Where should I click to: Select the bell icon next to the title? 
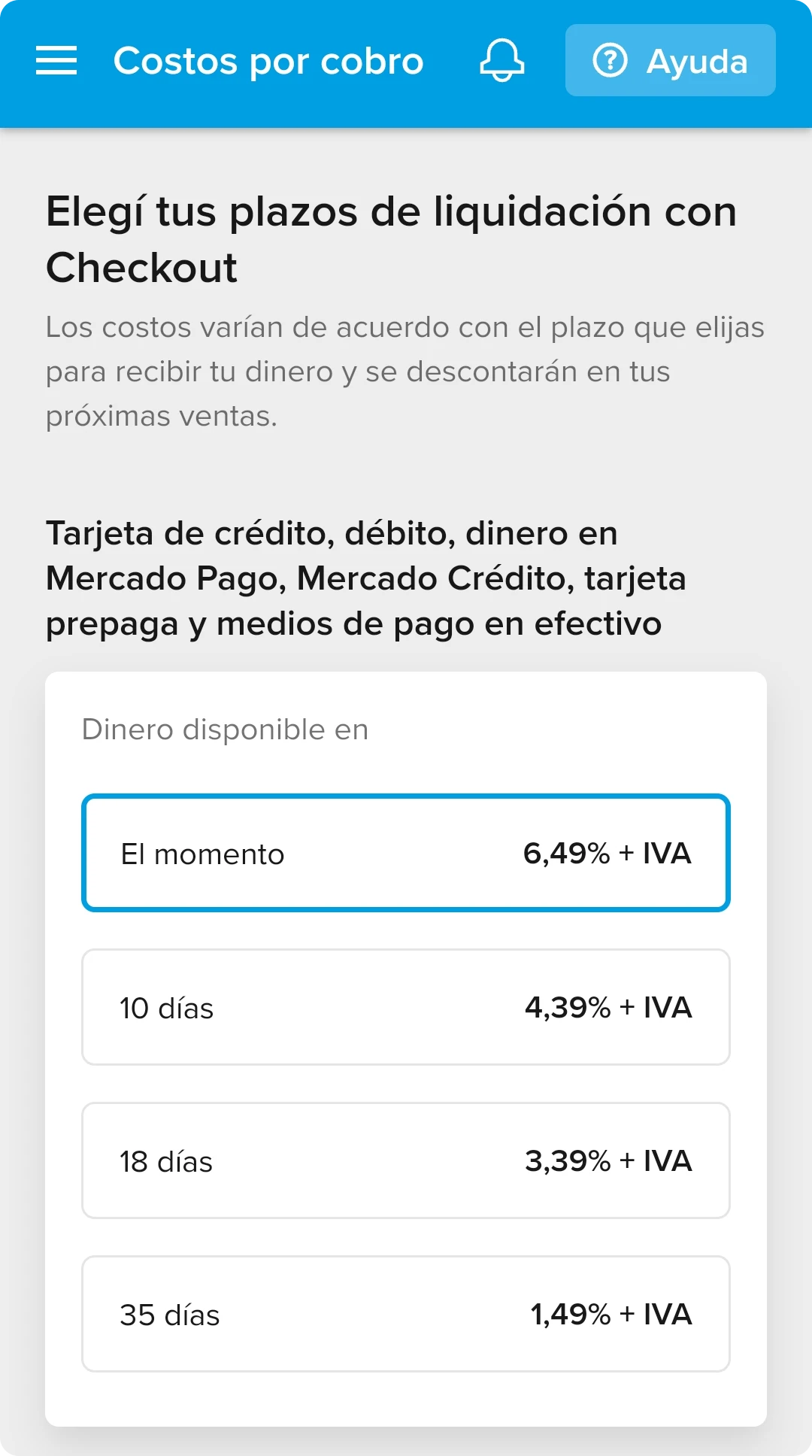pos(501,60)
